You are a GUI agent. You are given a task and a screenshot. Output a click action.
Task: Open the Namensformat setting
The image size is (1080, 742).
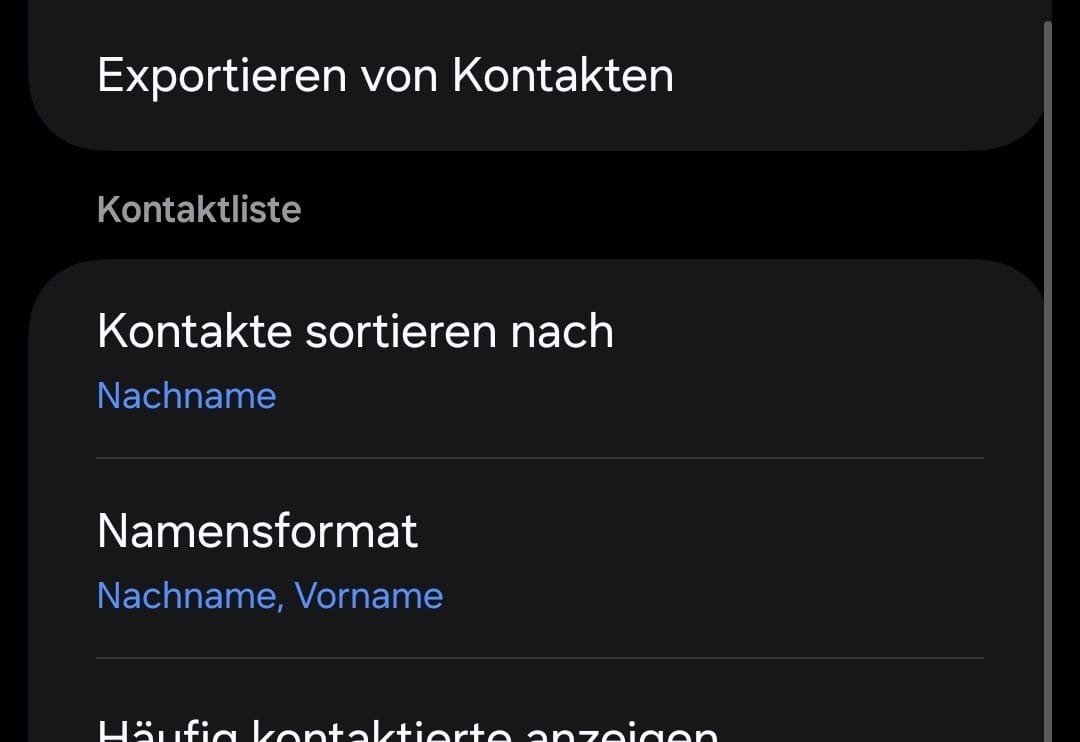click(x=270, y=558)
